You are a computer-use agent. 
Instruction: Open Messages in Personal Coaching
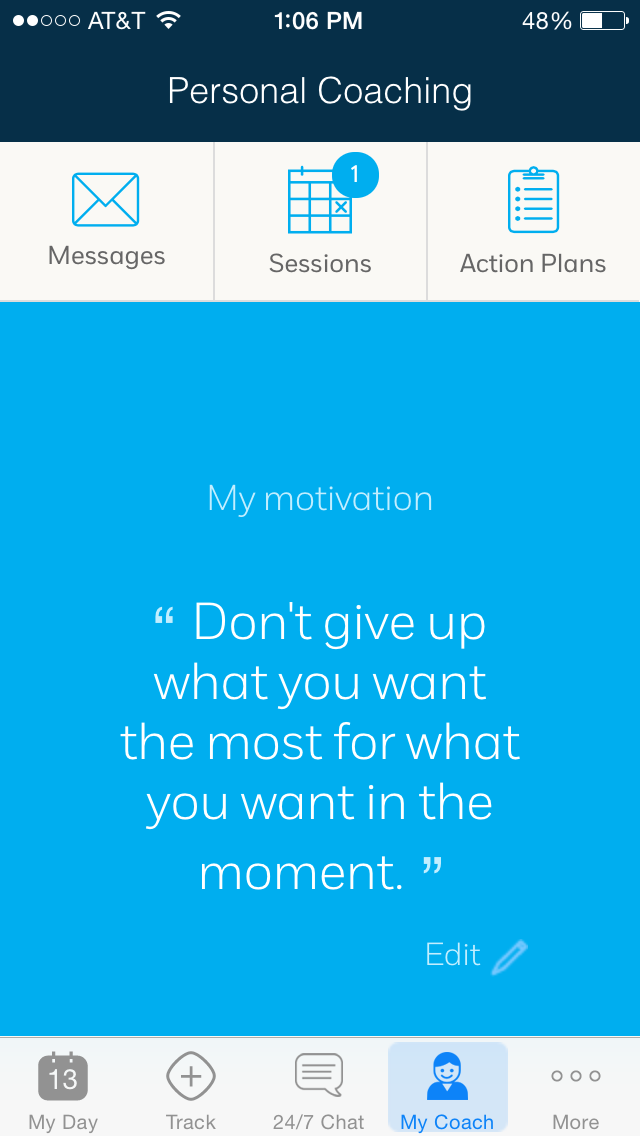[107, 221]
